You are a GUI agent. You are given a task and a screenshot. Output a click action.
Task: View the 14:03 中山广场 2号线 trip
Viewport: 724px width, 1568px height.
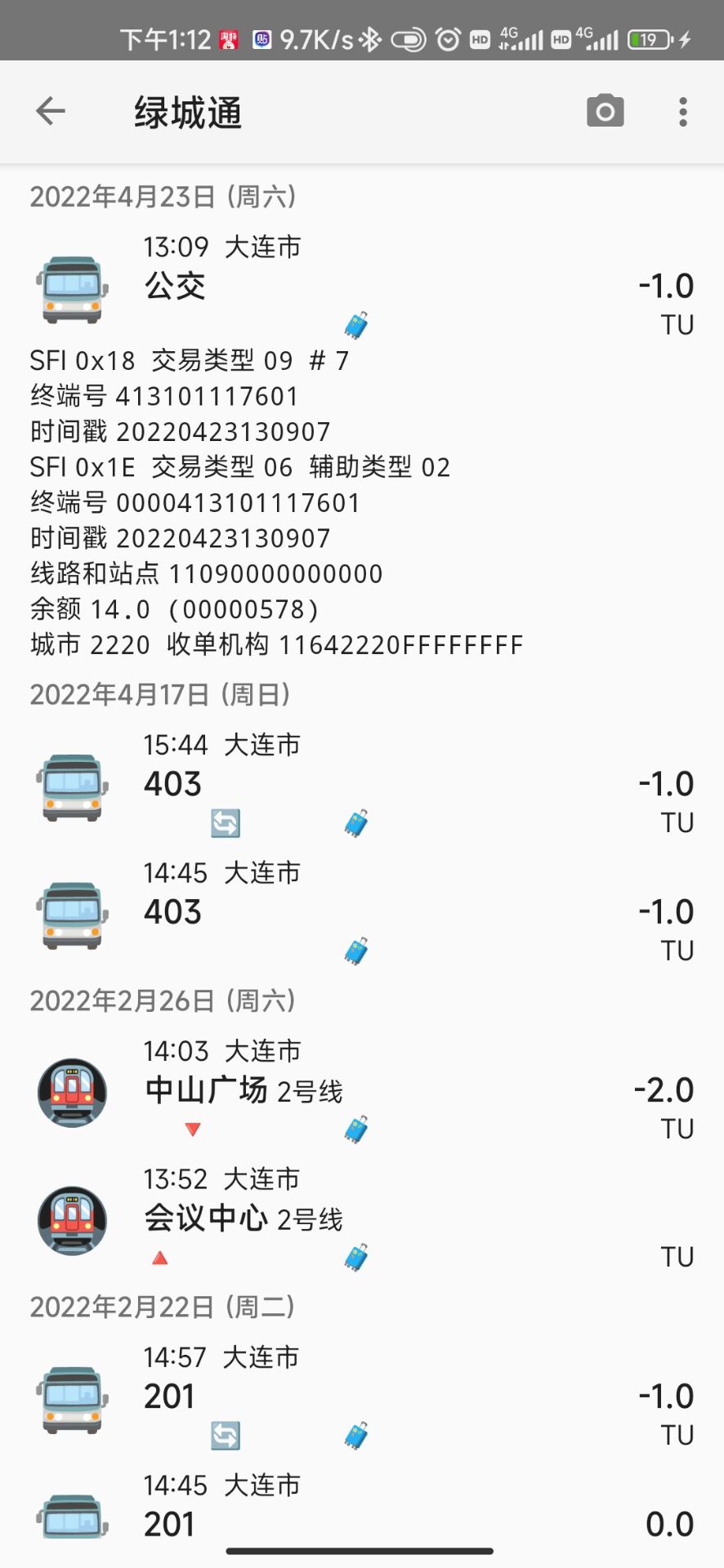(361, 1091)
